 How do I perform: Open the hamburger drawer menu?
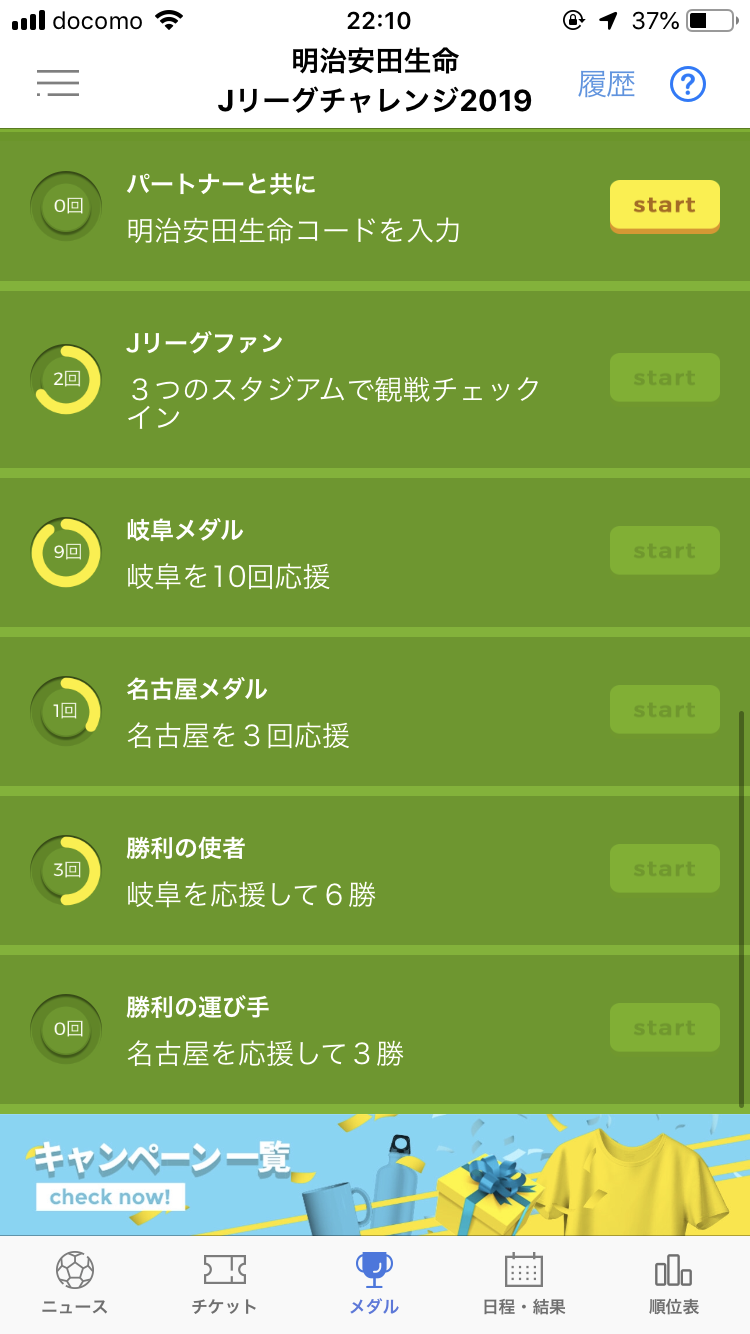[x=58, y=83]
